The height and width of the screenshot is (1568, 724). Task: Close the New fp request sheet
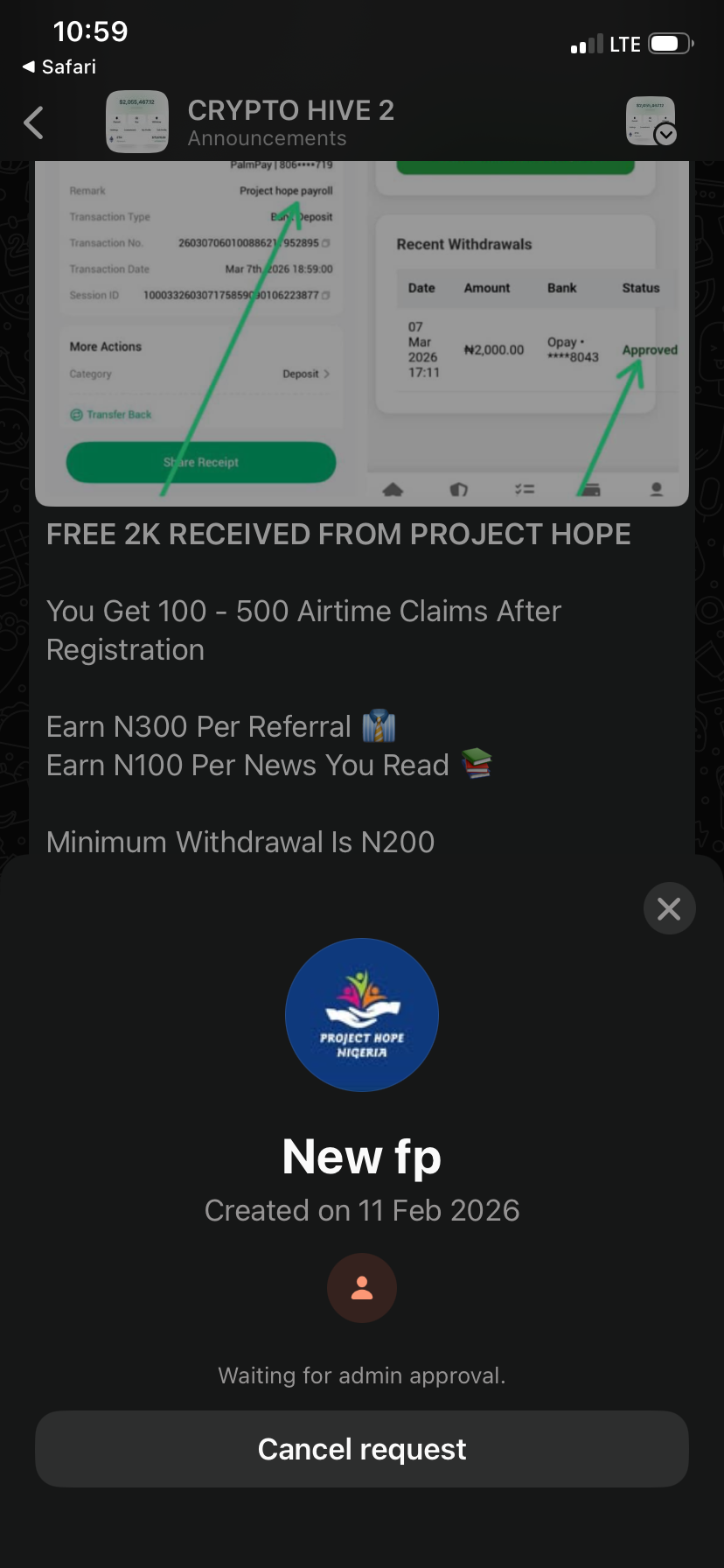tap(669, 909)
